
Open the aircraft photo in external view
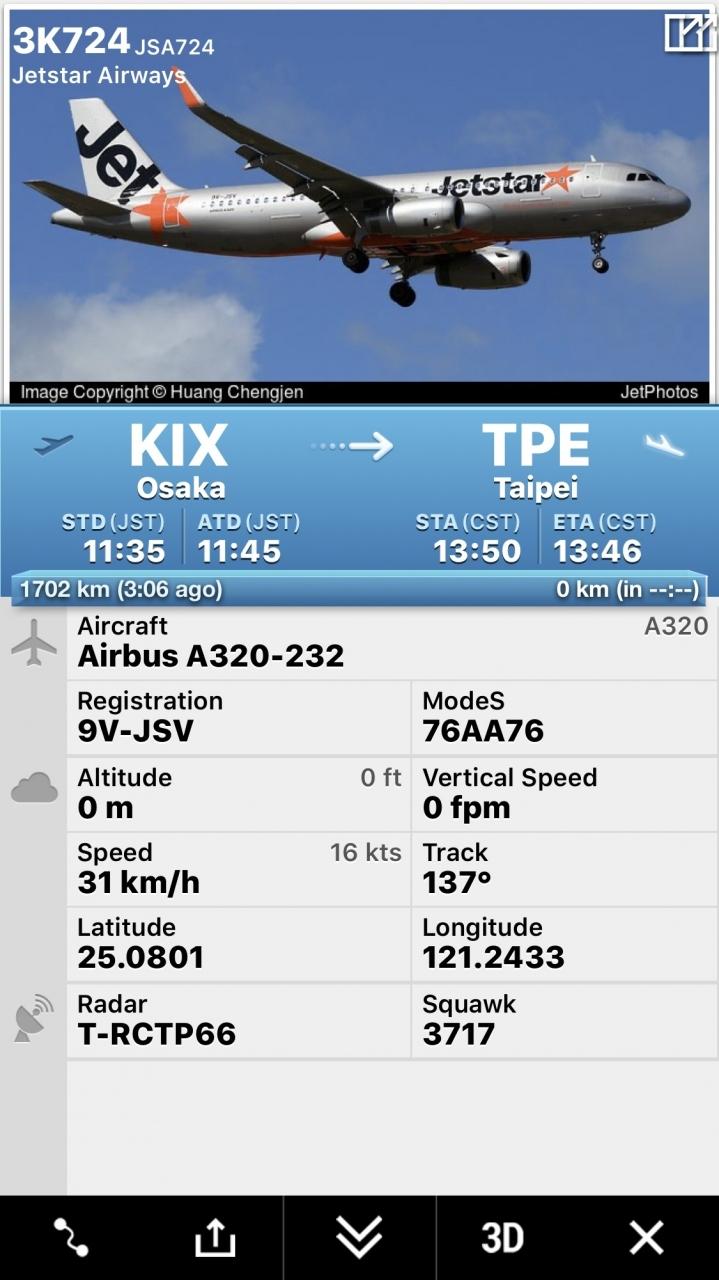[689, 33]
